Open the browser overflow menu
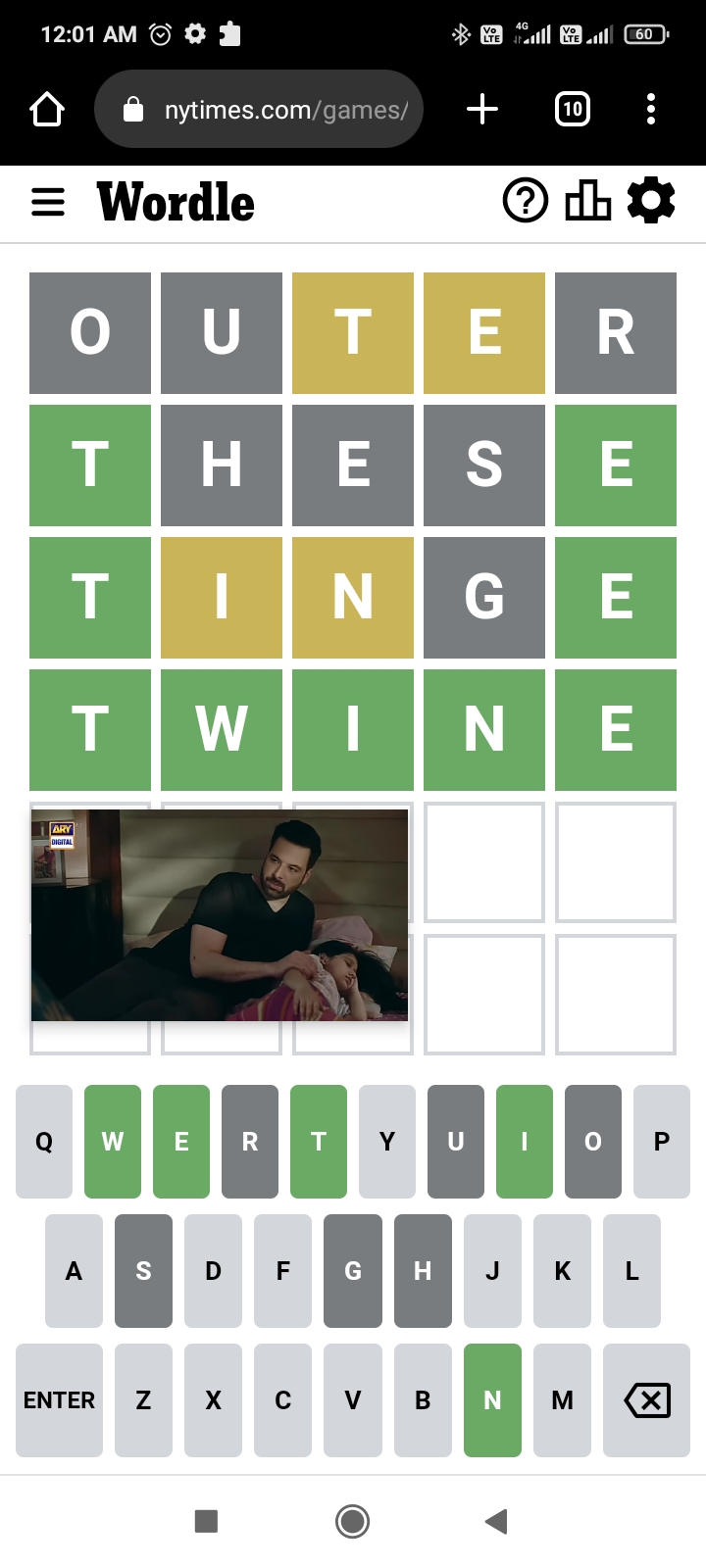706x1568 pixels. pos(651,110)
